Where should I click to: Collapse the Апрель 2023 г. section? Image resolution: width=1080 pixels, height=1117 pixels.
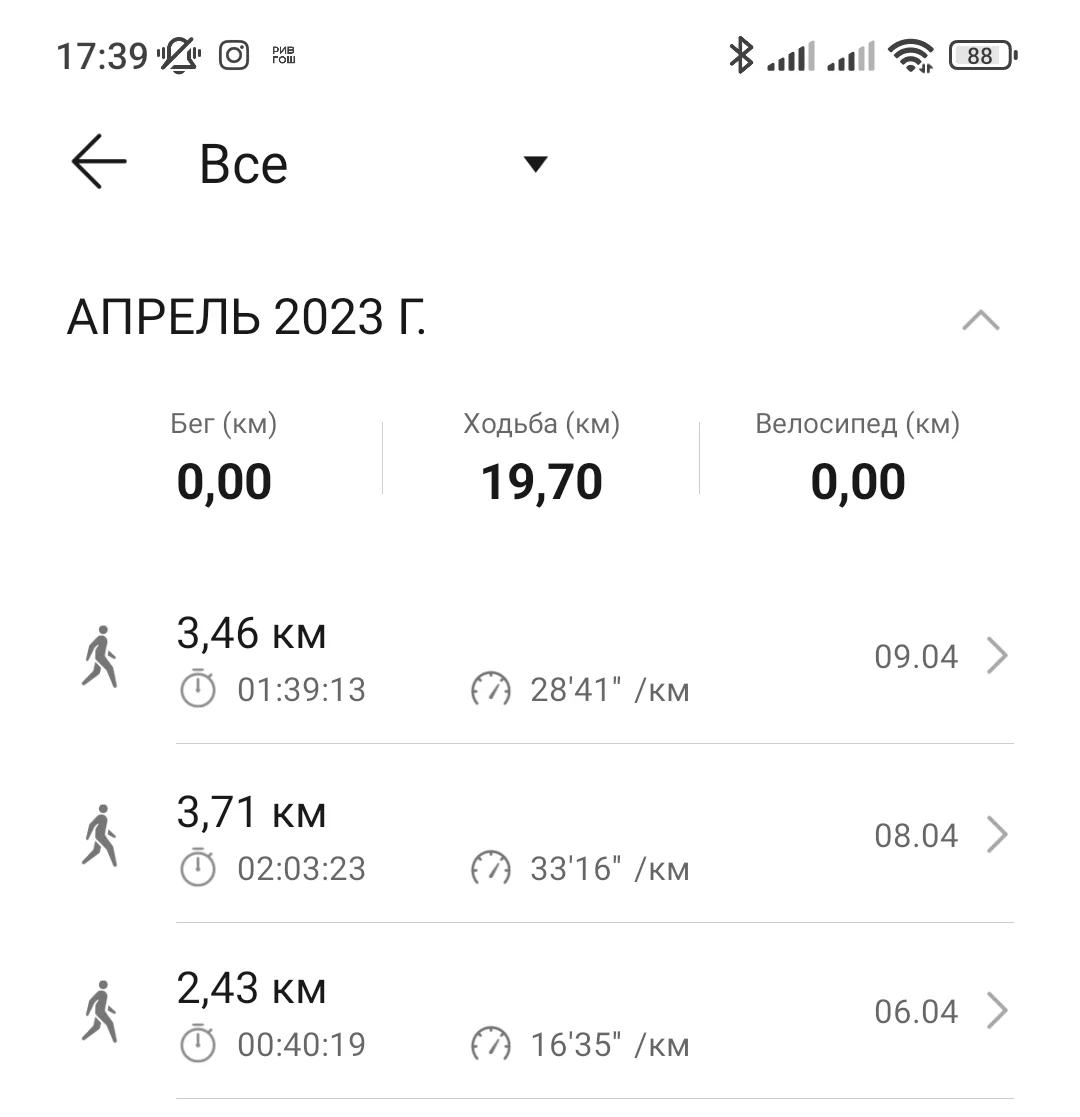979,321
